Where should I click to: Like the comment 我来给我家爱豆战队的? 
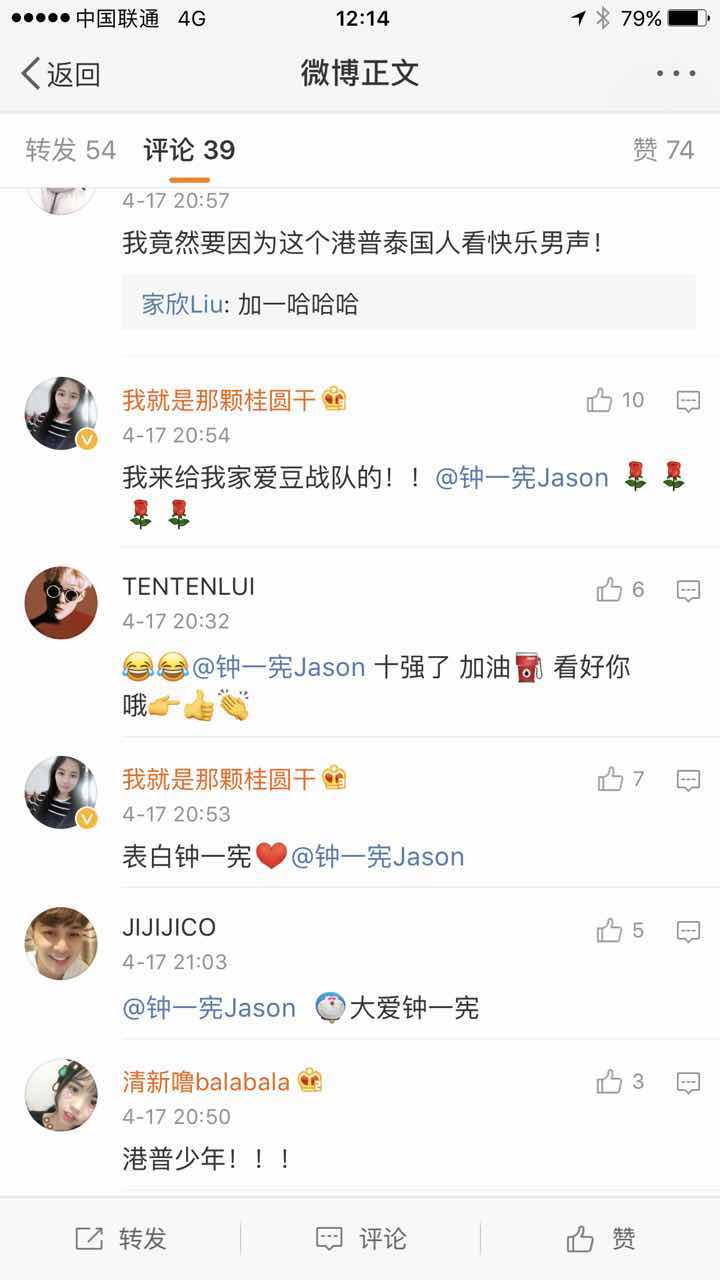coord(600,401)
